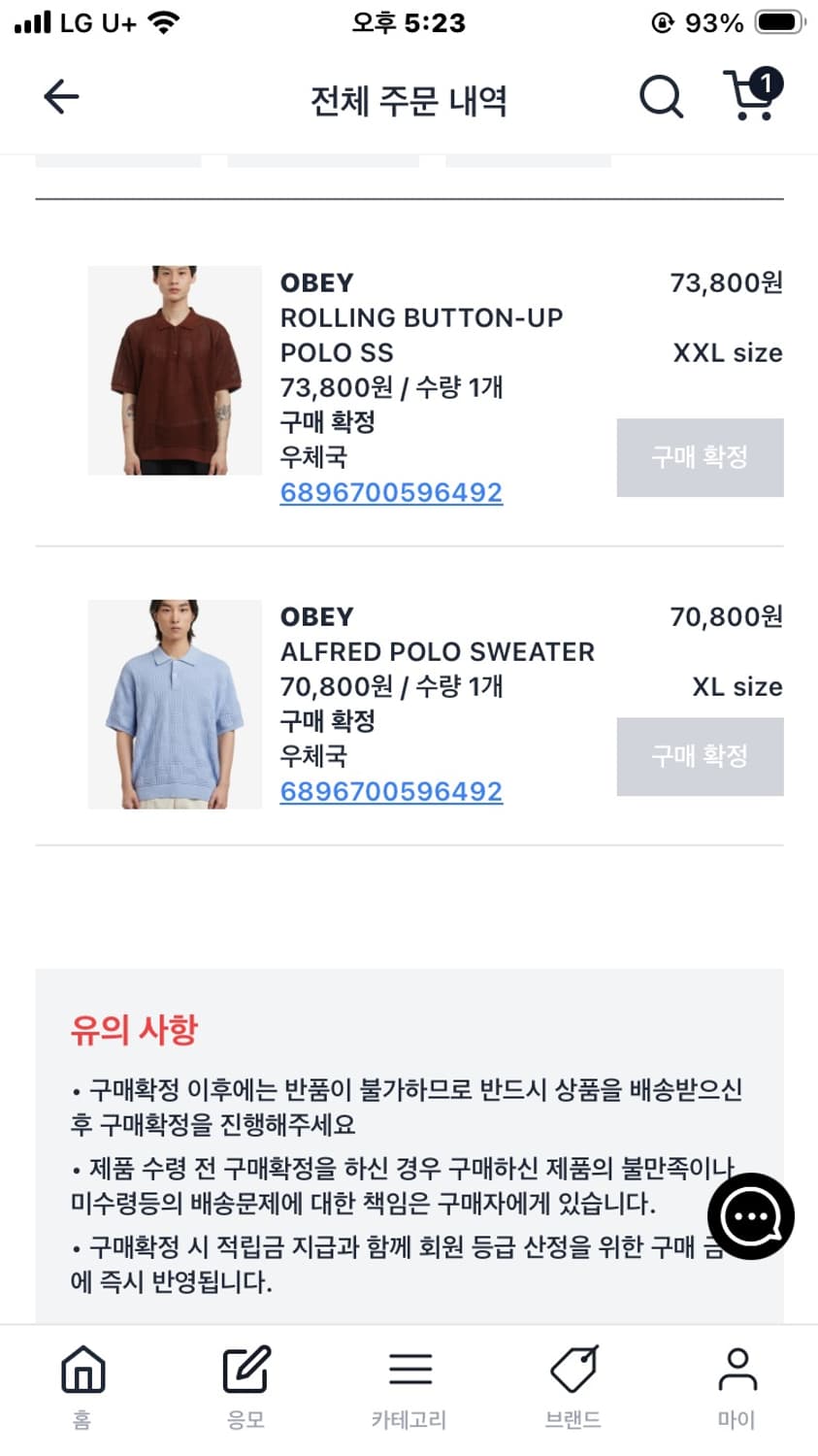Tap the 유의 사항 notice heading
This screenshot has height=1456, width=818.
pos(134,1031)
